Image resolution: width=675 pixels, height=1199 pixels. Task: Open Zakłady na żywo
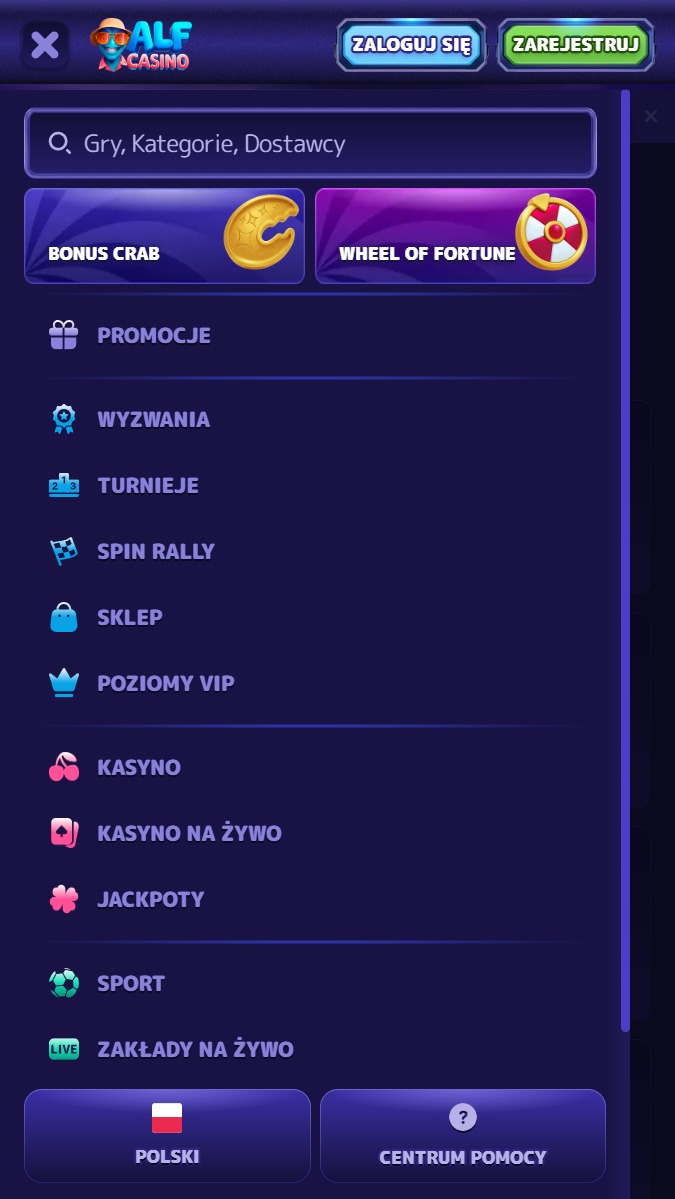pos(194,1049)
